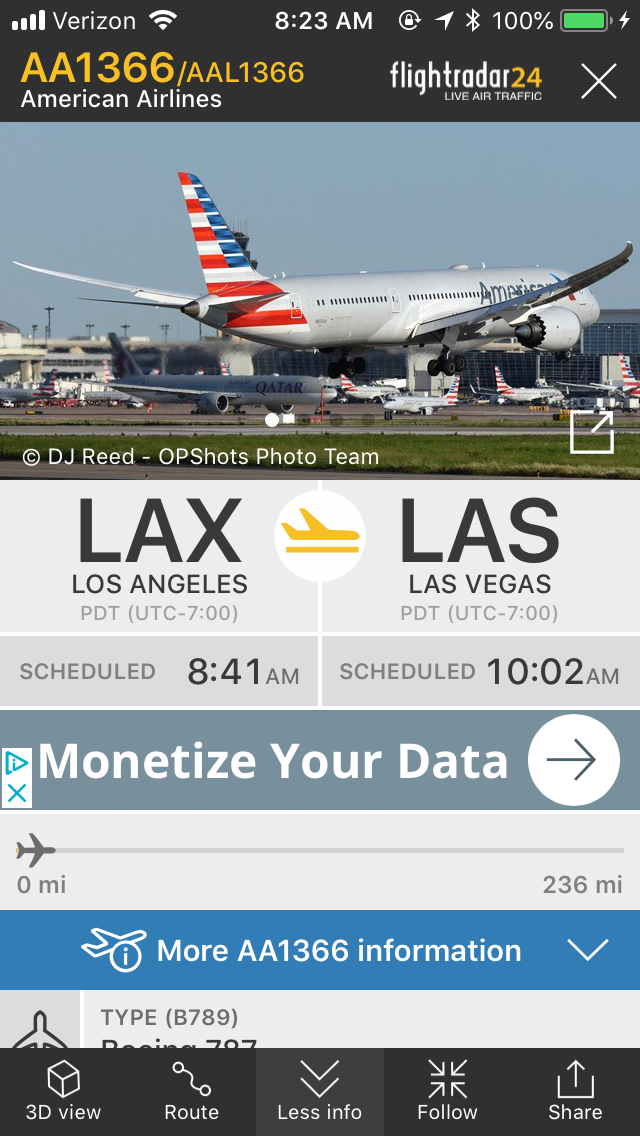Close the AA1366 flight details panel
The height and width of the screenshot is (1136, 640).
[x=598, y=81]
